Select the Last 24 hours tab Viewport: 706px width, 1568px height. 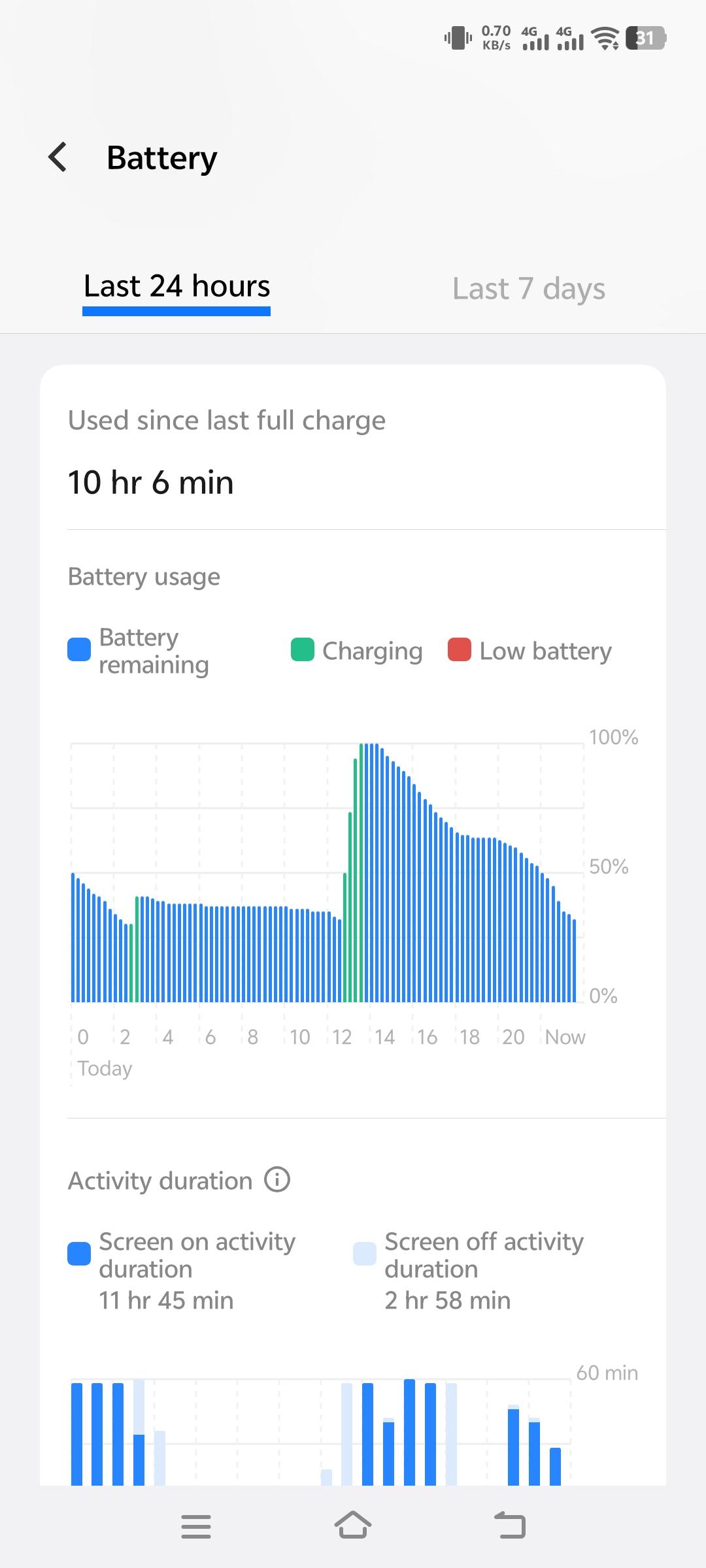[176, 287]
